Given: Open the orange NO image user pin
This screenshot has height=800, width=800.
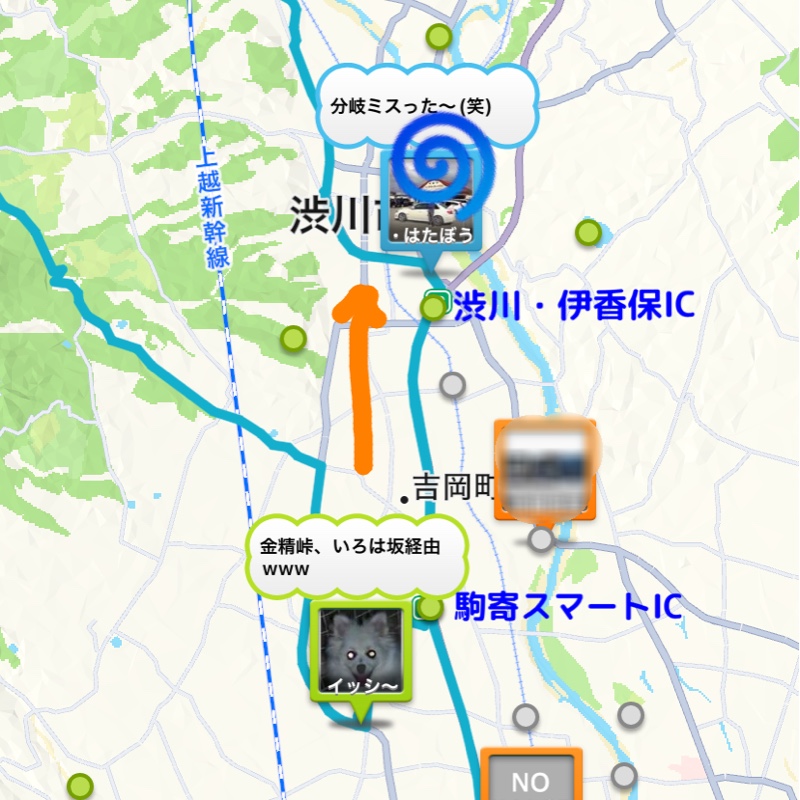Looking at the screenshot, I should [531, 776].
